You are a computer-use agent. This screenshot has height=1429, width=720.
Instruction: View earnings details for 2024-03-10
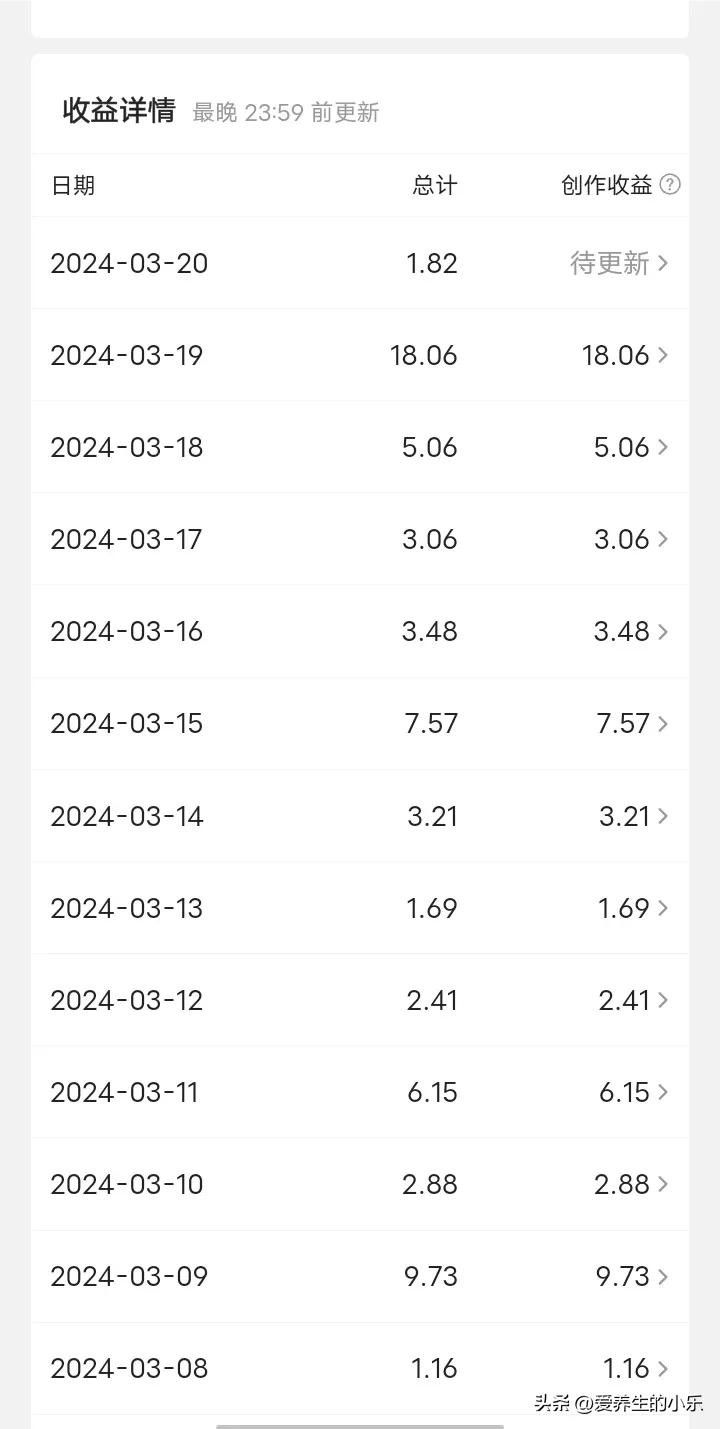(360, 1184)
